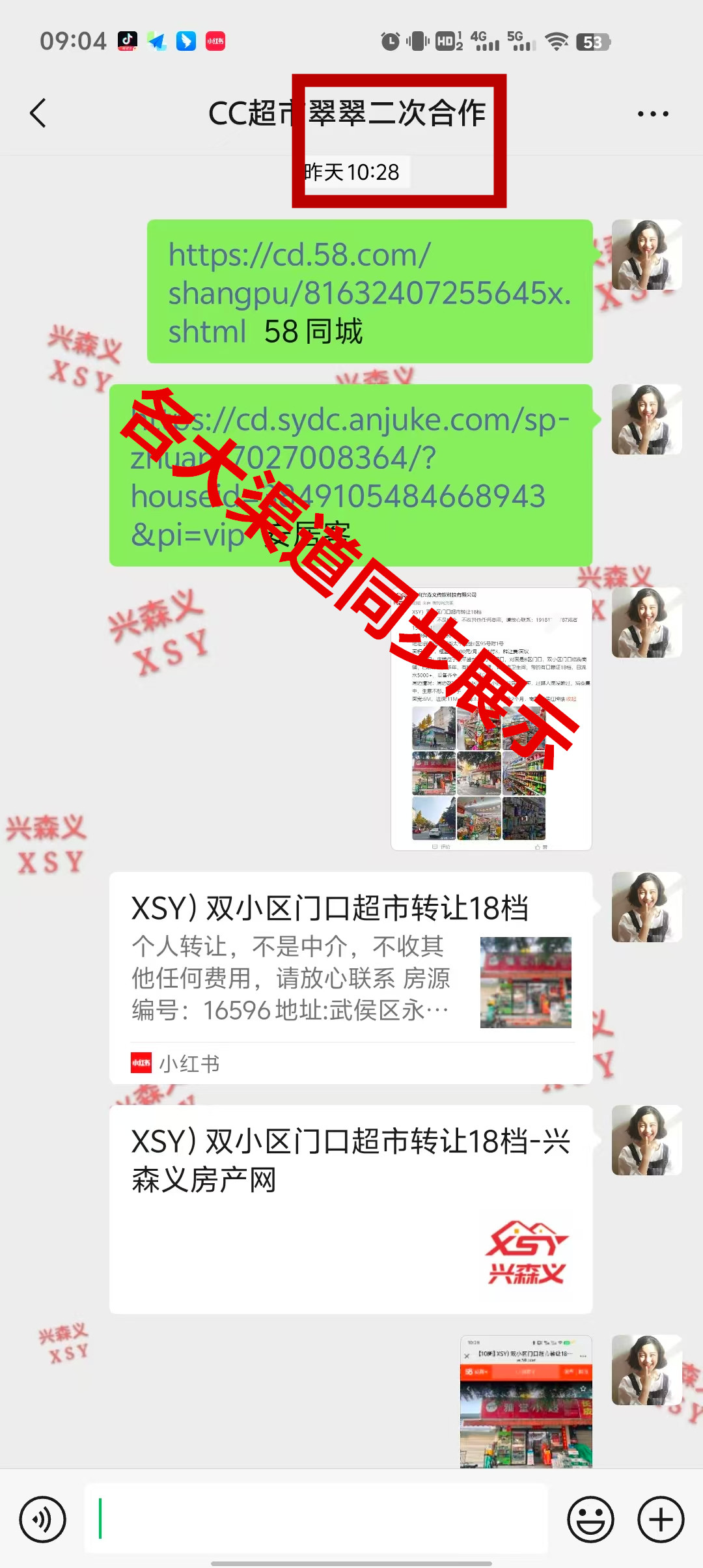The image size is (703, 1568).
Task: Open the chat info overflow menu
Action: point(652,114)
